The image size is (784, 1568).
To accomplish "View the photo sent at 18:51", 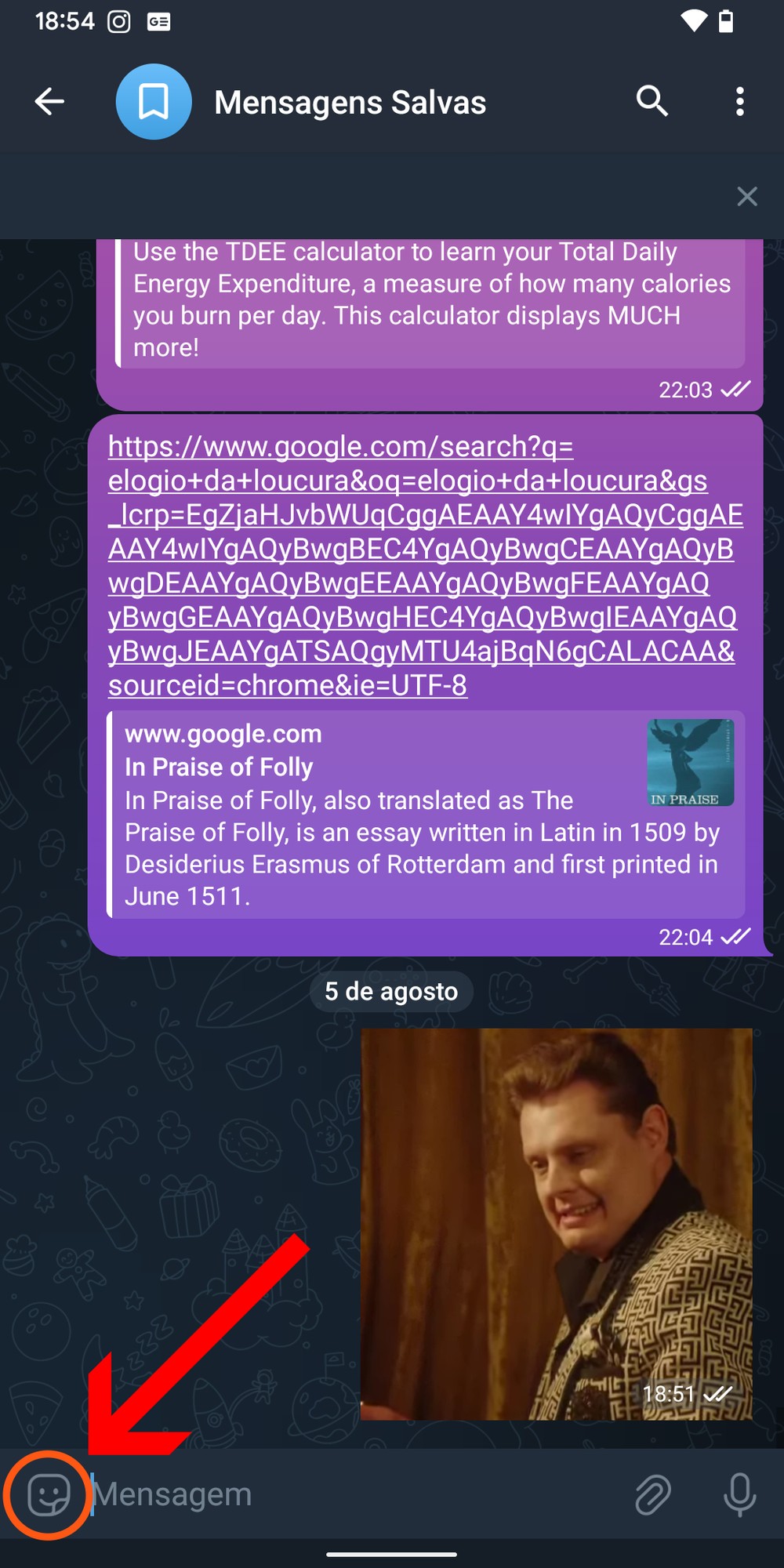I will [x=556, y=1223].
